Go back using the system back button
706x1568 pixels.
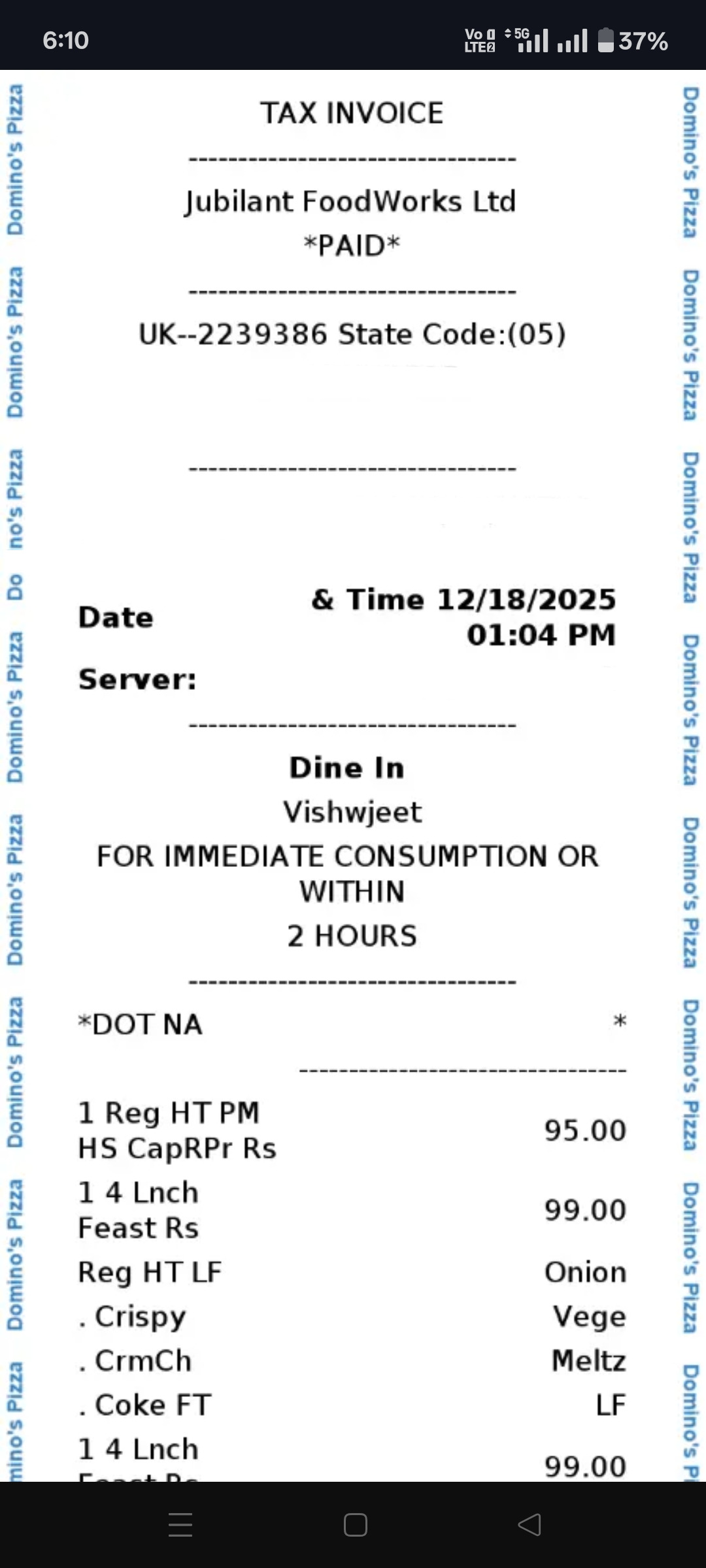(x=529, y=1525)
